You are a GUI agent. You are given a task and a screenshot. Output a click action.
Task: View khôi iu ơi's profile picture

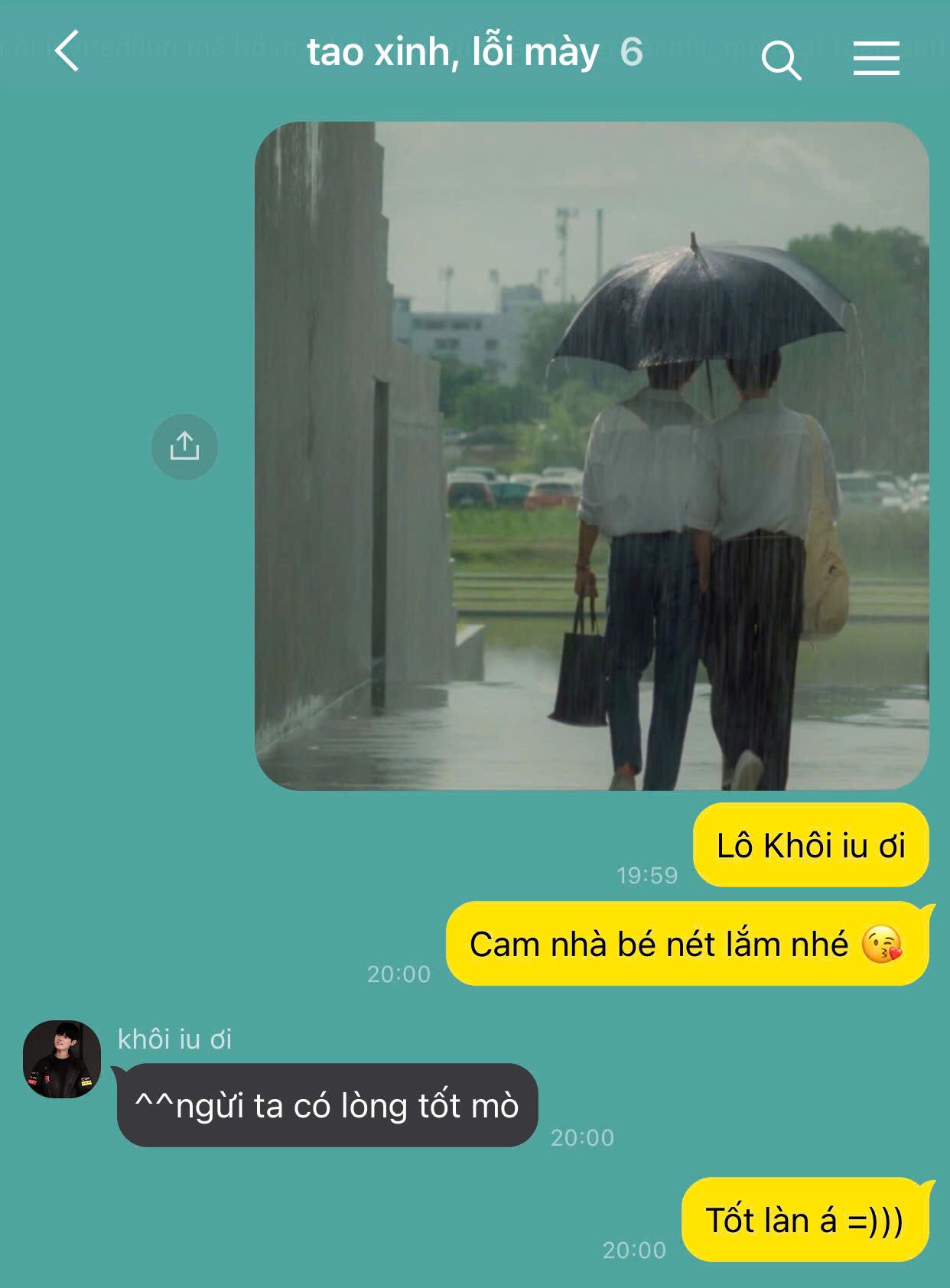[62, 1059]
